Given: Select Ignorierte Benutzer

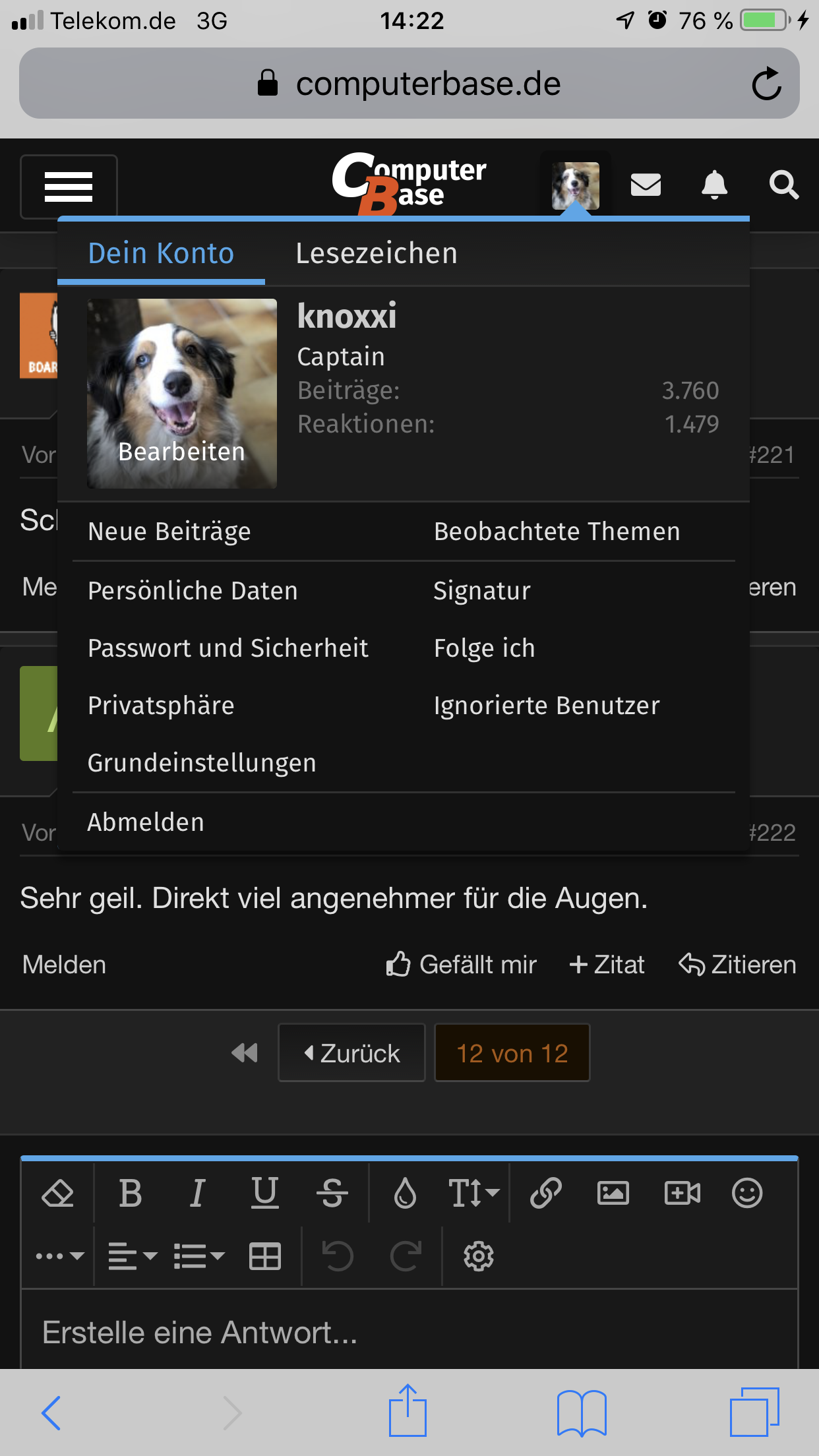Looking at the screenshot, I should [547, 706].
